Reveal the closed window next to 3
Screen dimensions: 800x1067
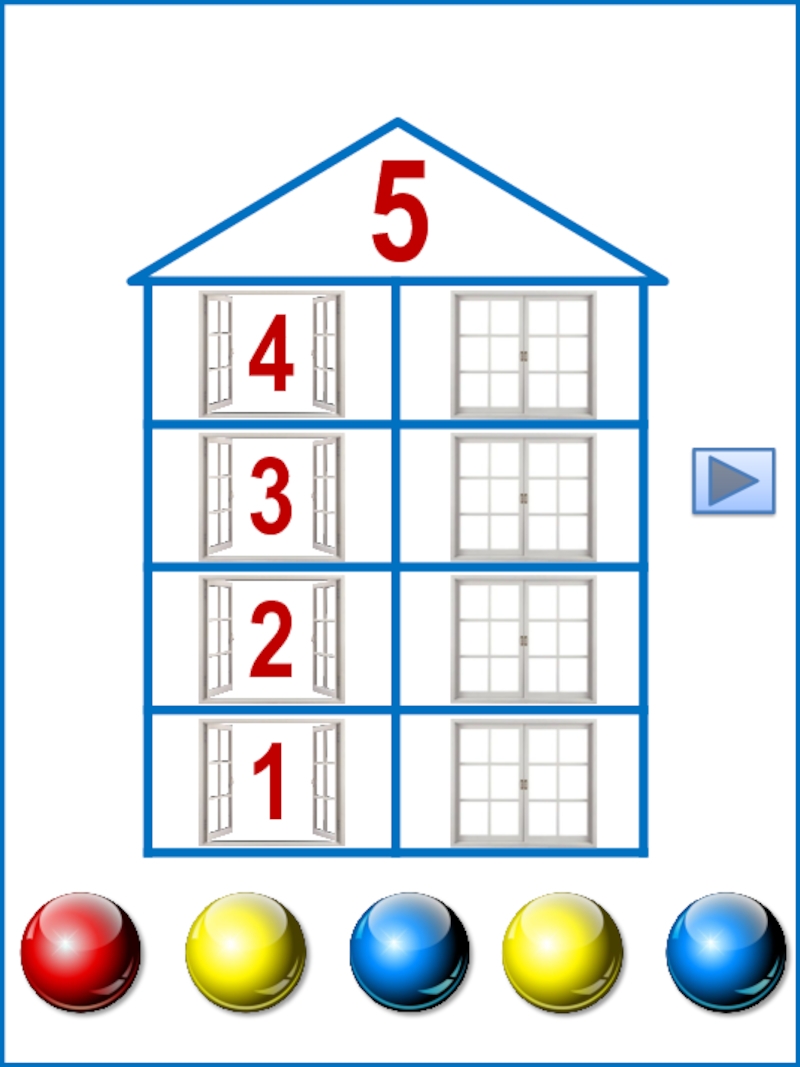point(523,497)
